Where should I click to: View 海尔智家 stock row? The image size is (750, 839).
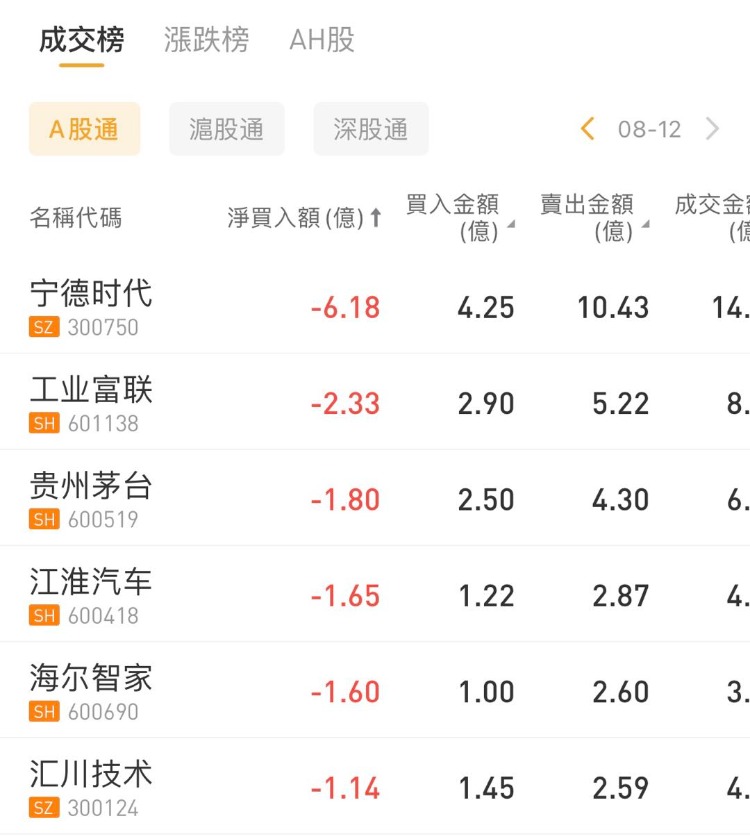pos(91,689)
